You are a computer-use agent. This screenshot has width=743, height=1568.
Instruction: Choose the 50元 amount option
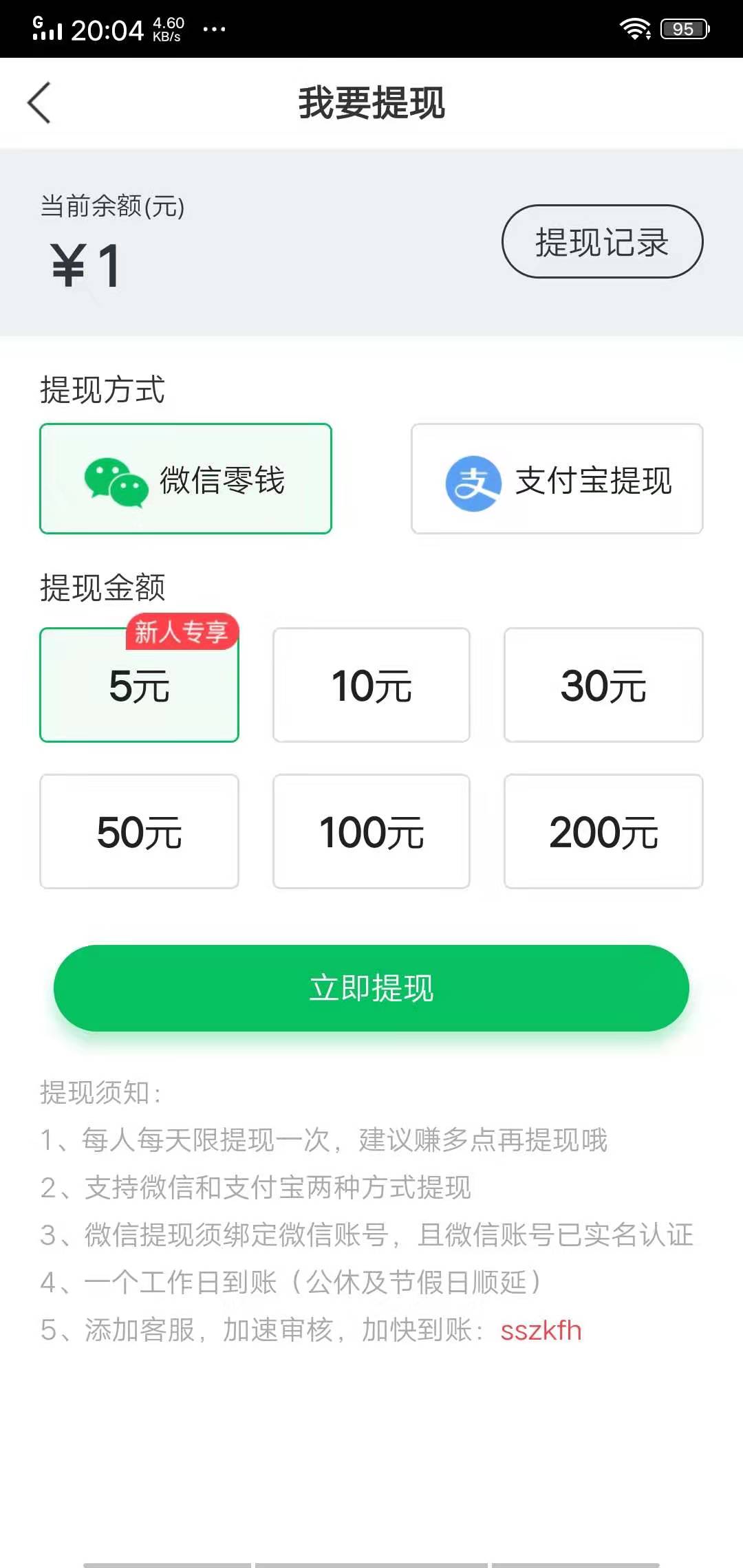(x=139, y=832)
